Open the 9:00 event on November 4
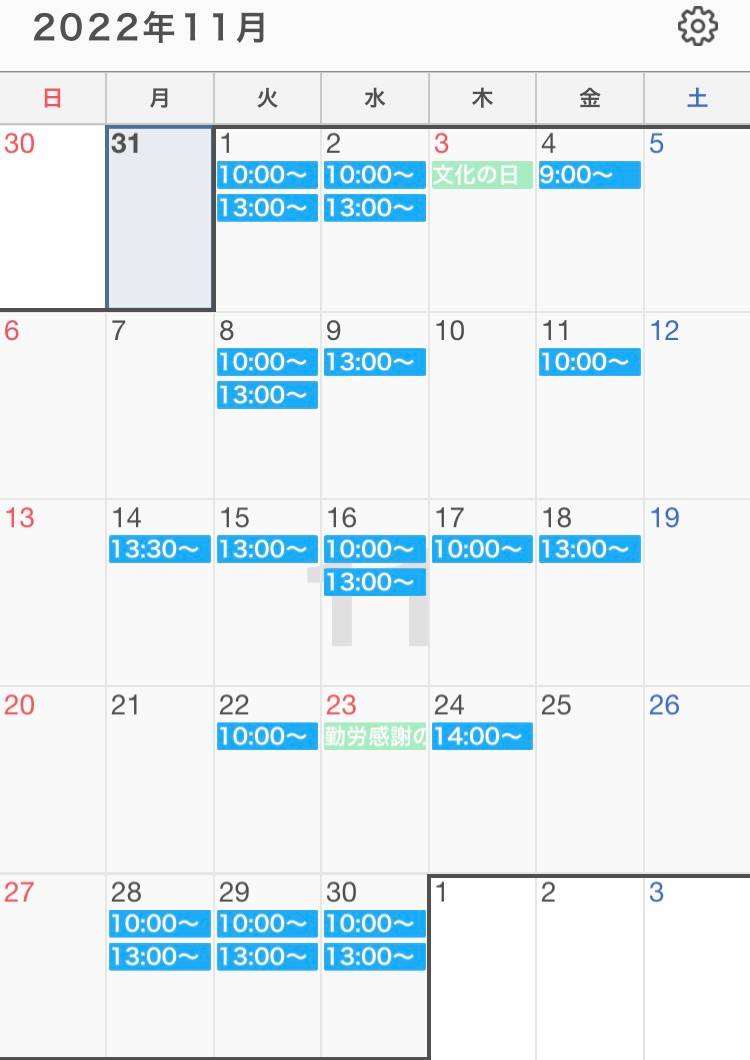 pyautogui.click(x=589, y=176)
